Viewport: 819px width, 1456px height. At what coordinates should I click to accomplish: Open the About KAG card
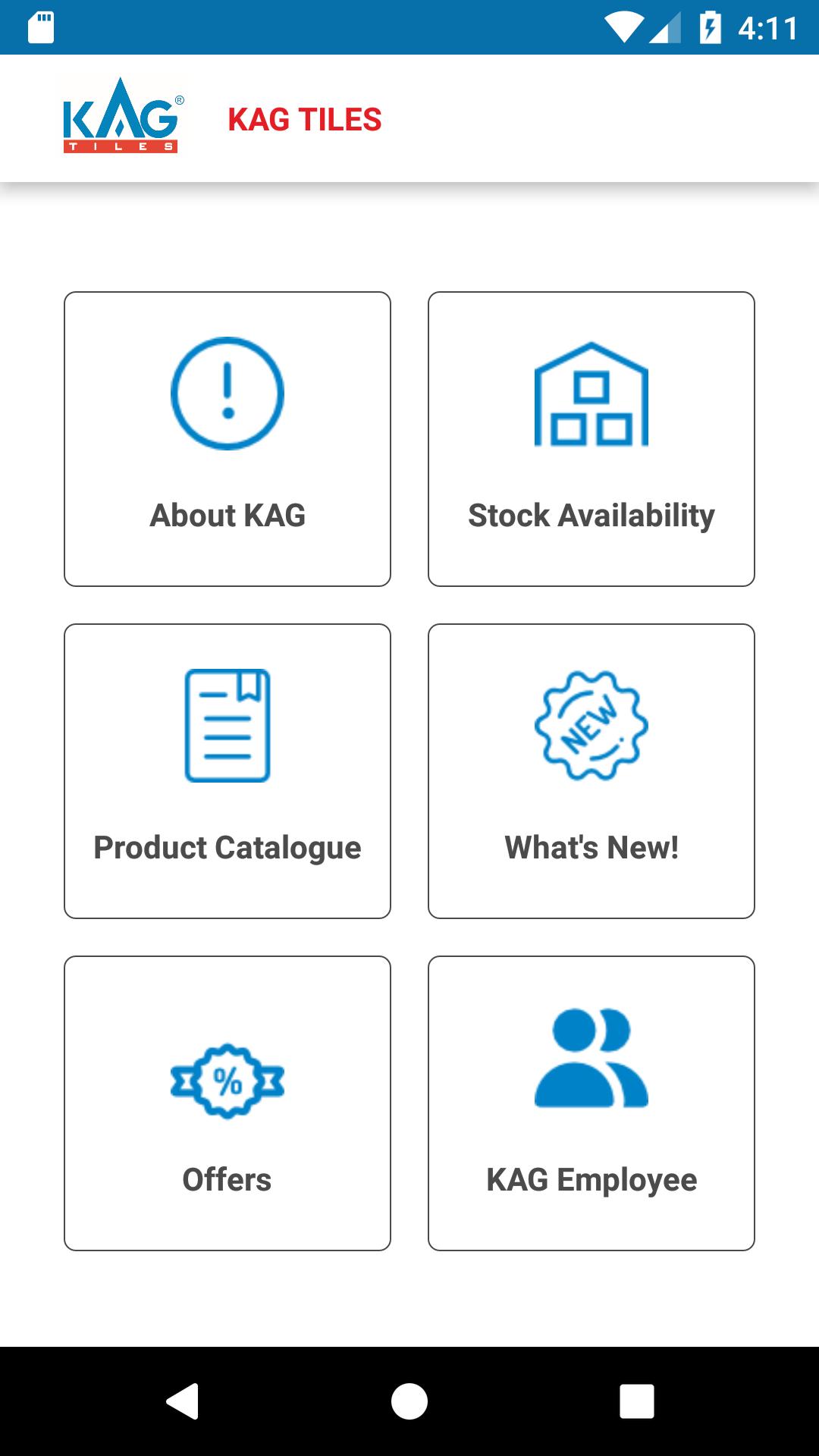(x=227, y=439)
